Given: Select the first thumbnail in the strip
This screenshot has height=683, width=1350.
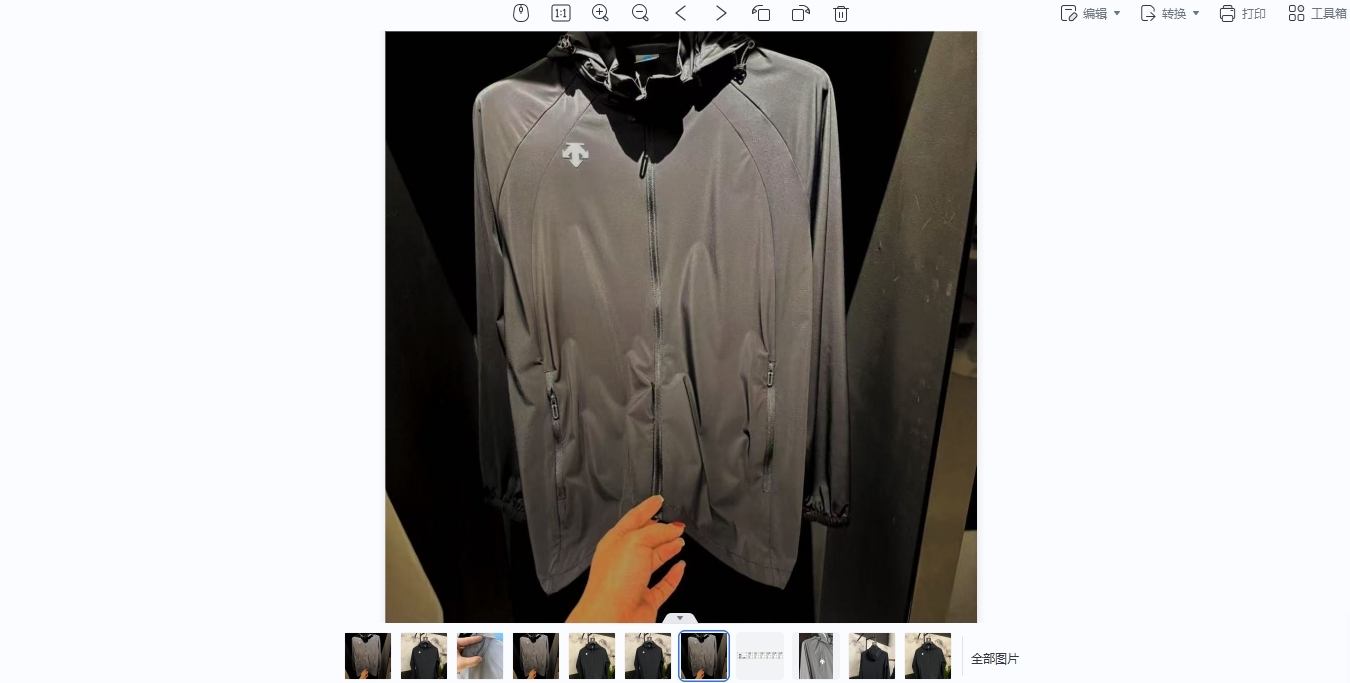Looking at the screenshot, I should pos(368,656).
